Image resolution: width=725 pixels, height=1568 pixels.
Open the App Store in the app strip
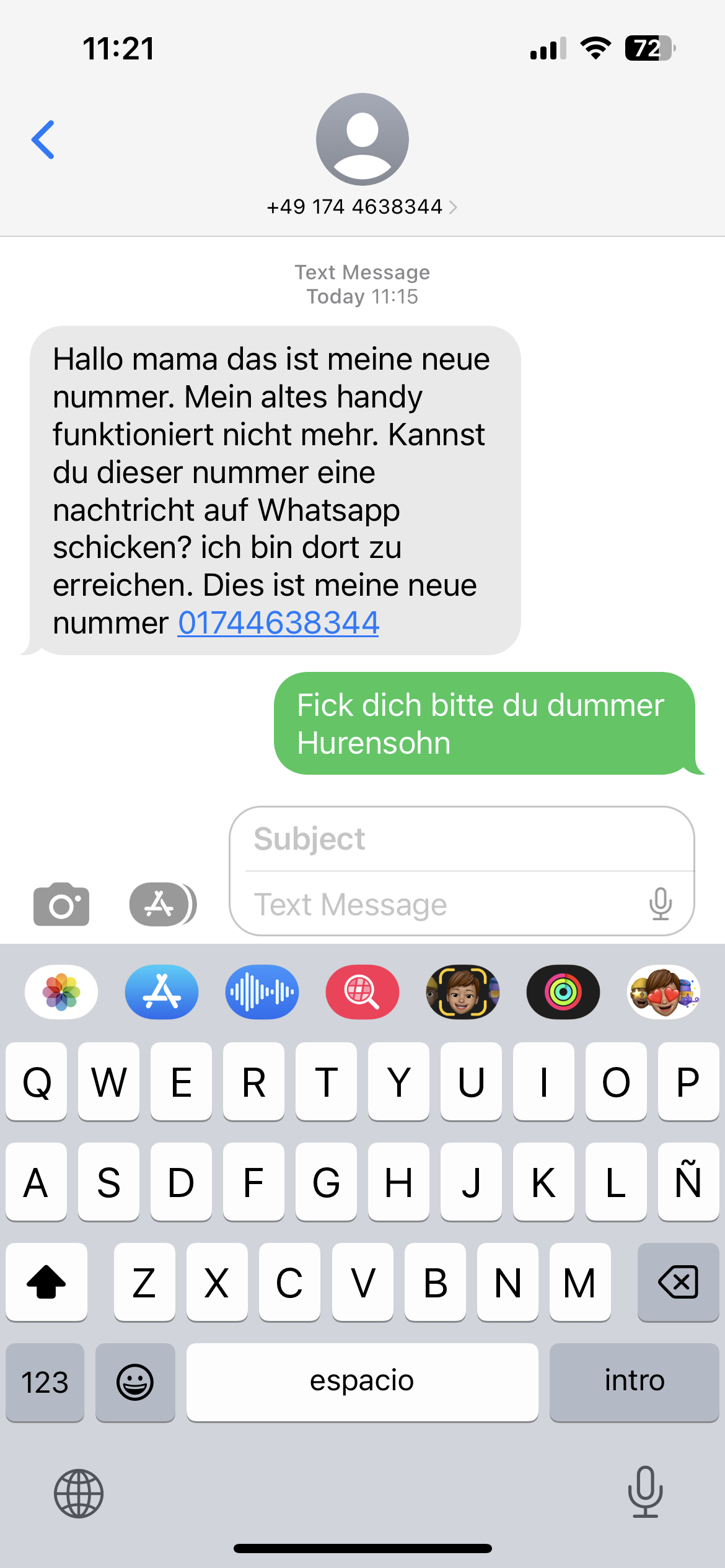[162, 992]
